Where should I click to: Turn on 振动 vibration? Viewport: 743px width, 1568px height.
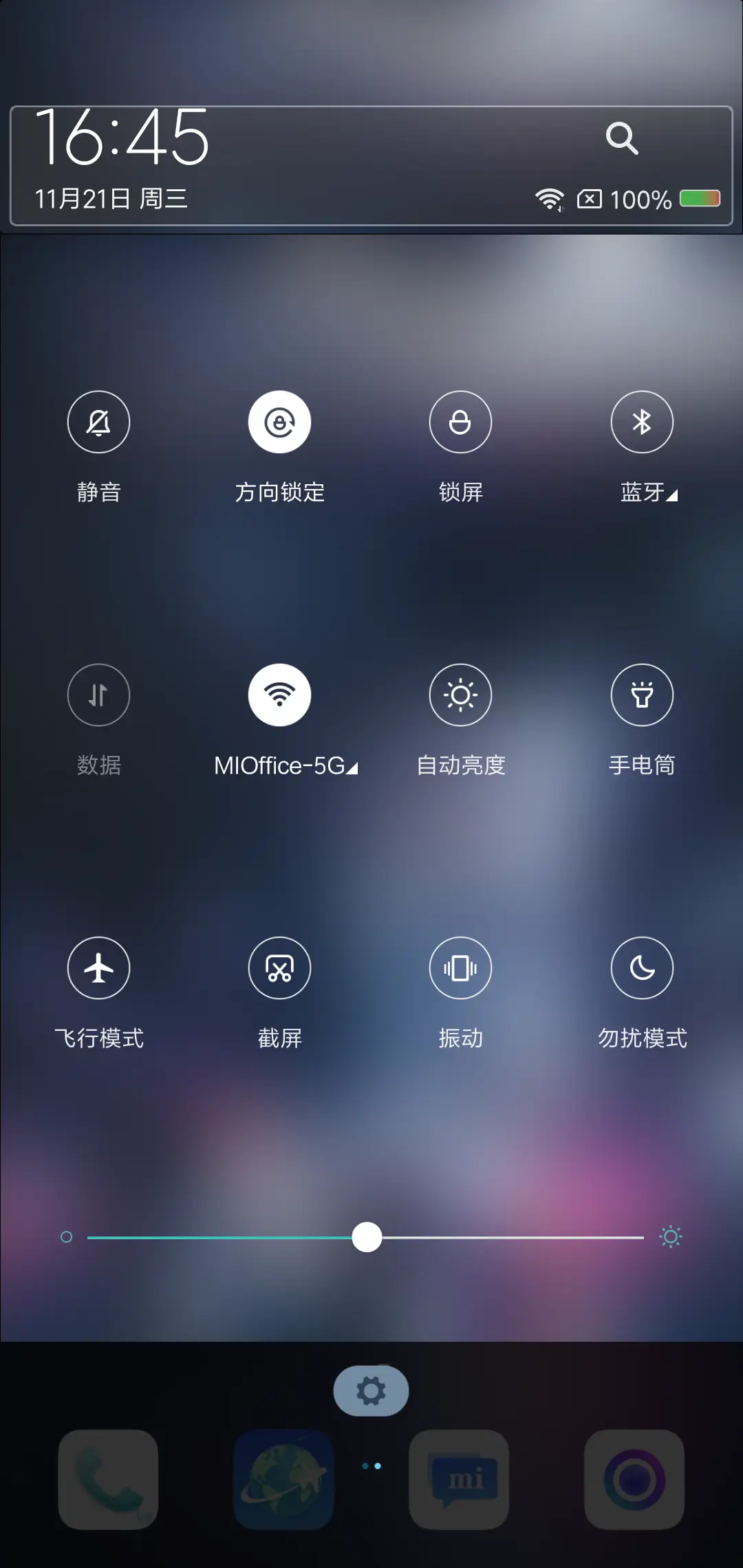click(460, 968)
